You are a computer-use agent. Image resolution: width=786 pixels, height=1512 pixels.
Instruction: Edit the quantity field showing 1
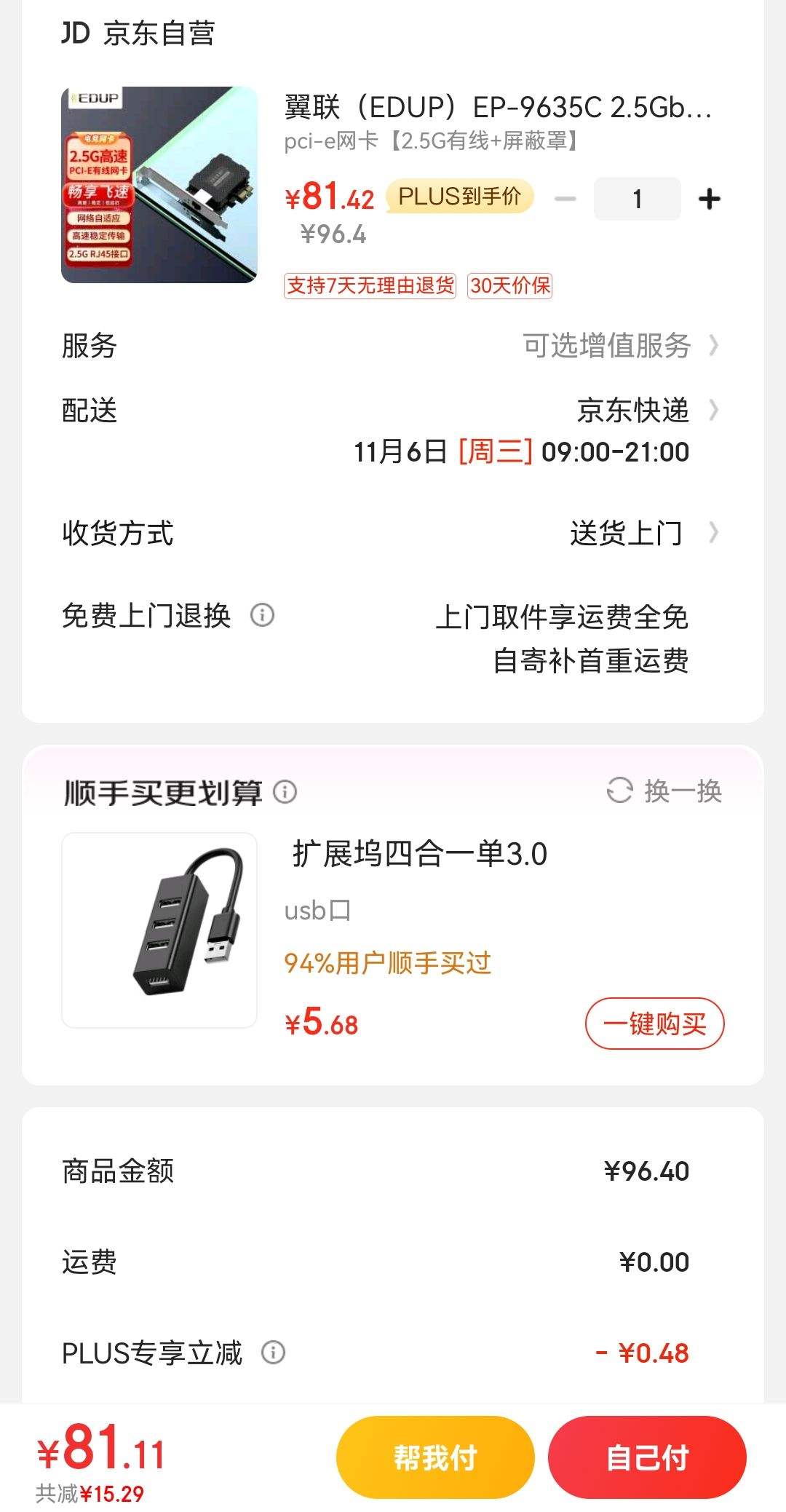click(x=637, y=199)
